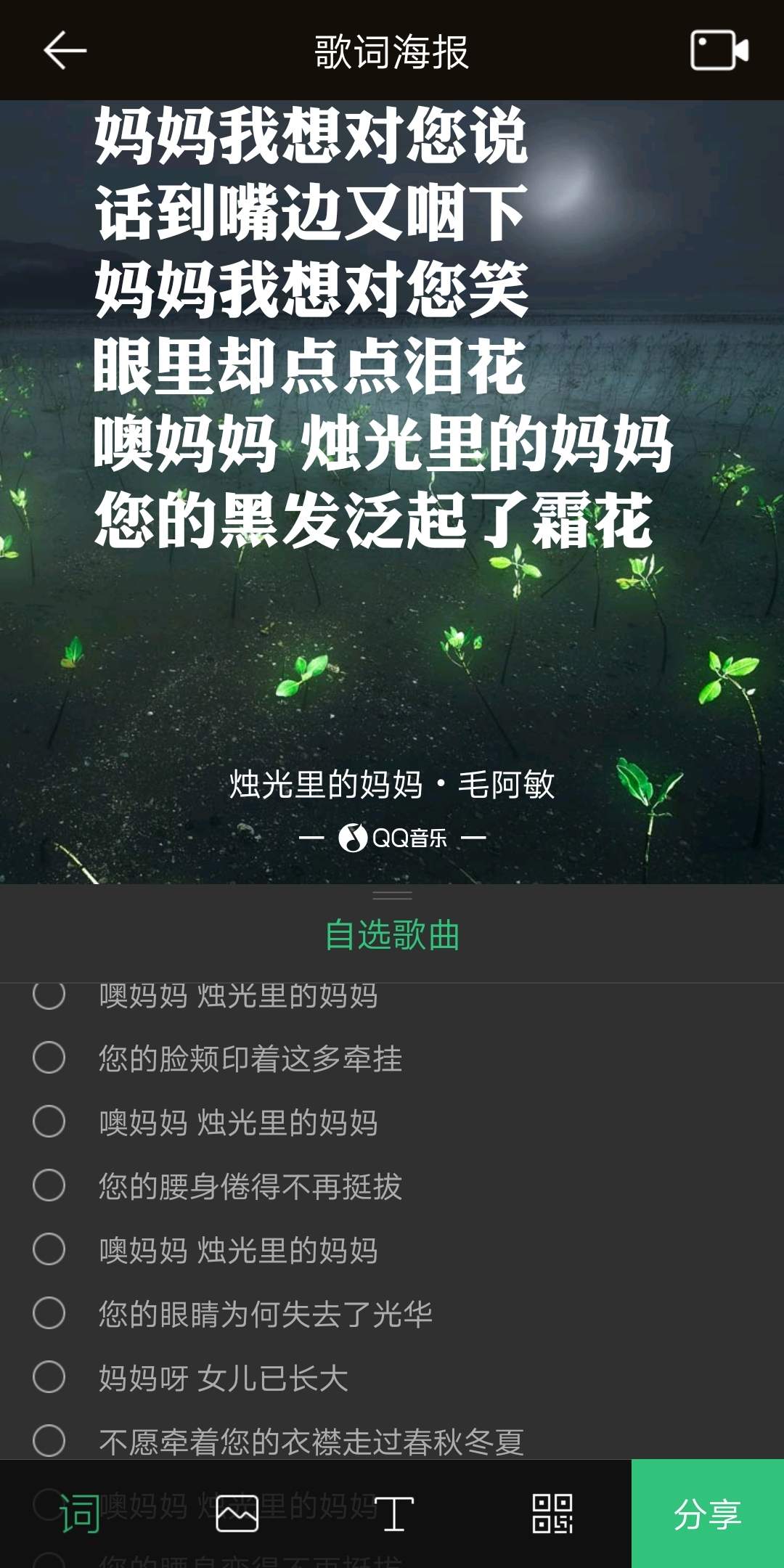Share the lyric poster via 分享
This screenshot has width=784, height=1568.
708,1514
